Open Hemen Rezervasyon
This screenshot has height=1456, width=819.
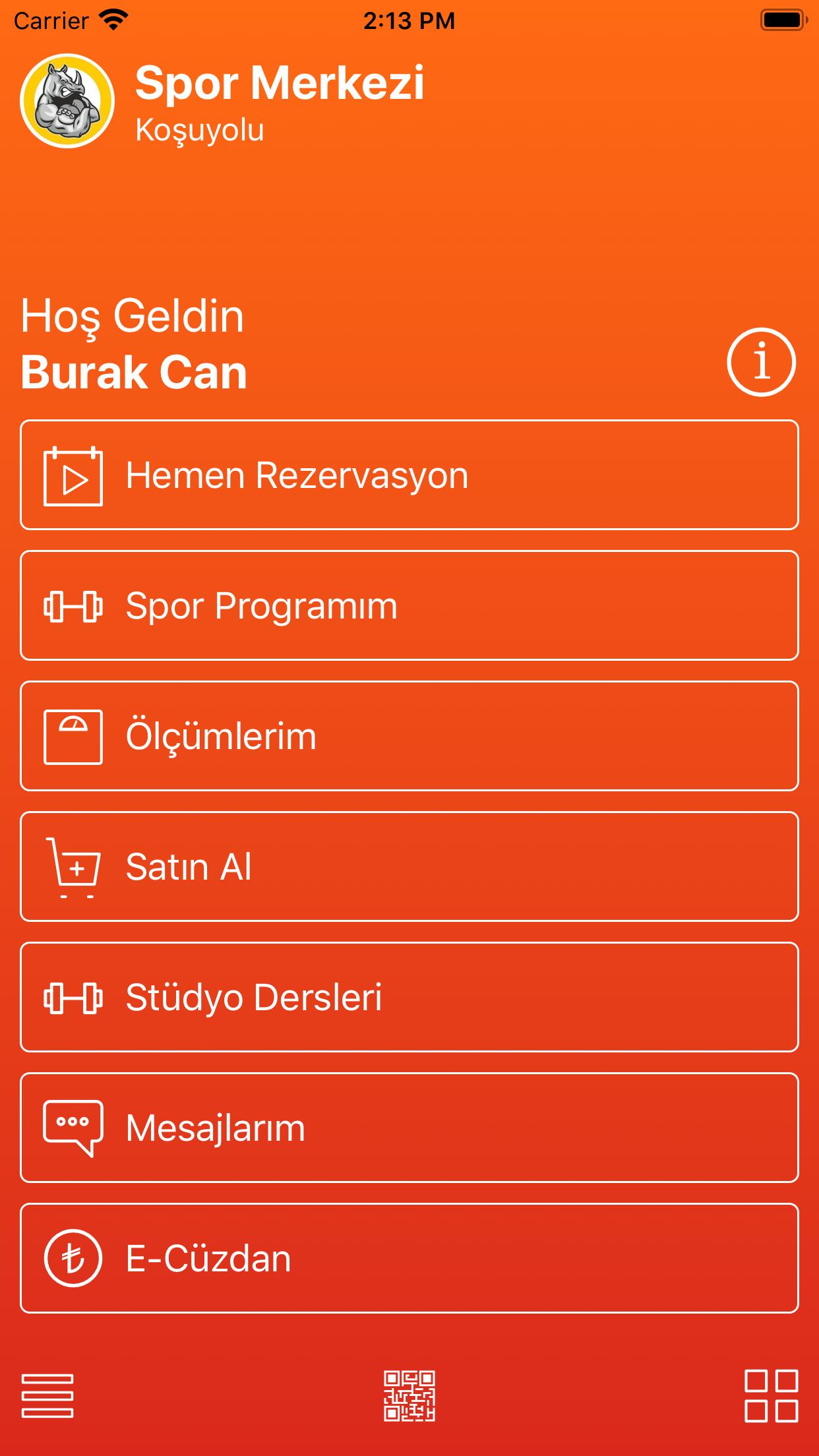click(x=409, y=475)
